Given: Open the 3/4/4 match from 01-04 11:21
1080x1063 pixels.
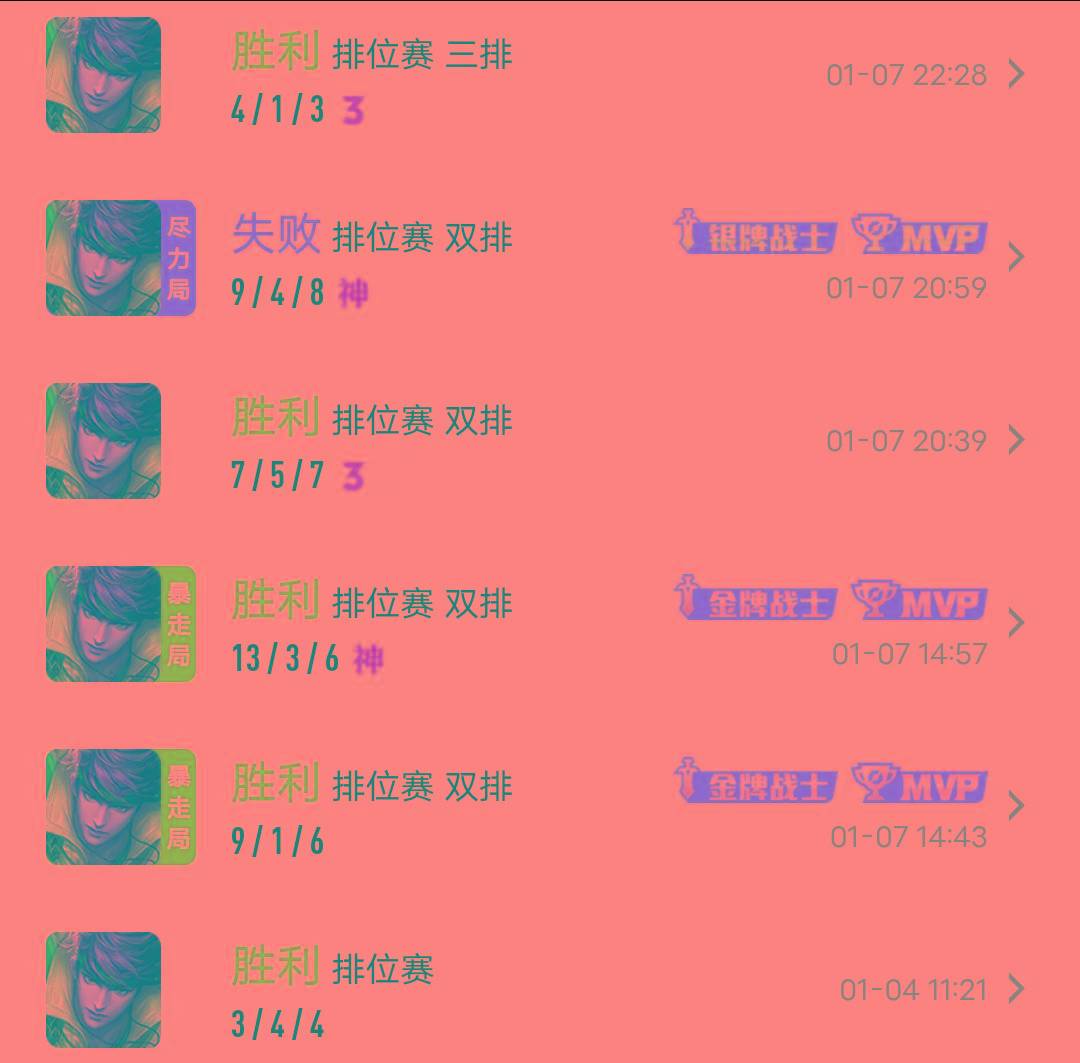Looking at the screenshot, I should [540, 990].
